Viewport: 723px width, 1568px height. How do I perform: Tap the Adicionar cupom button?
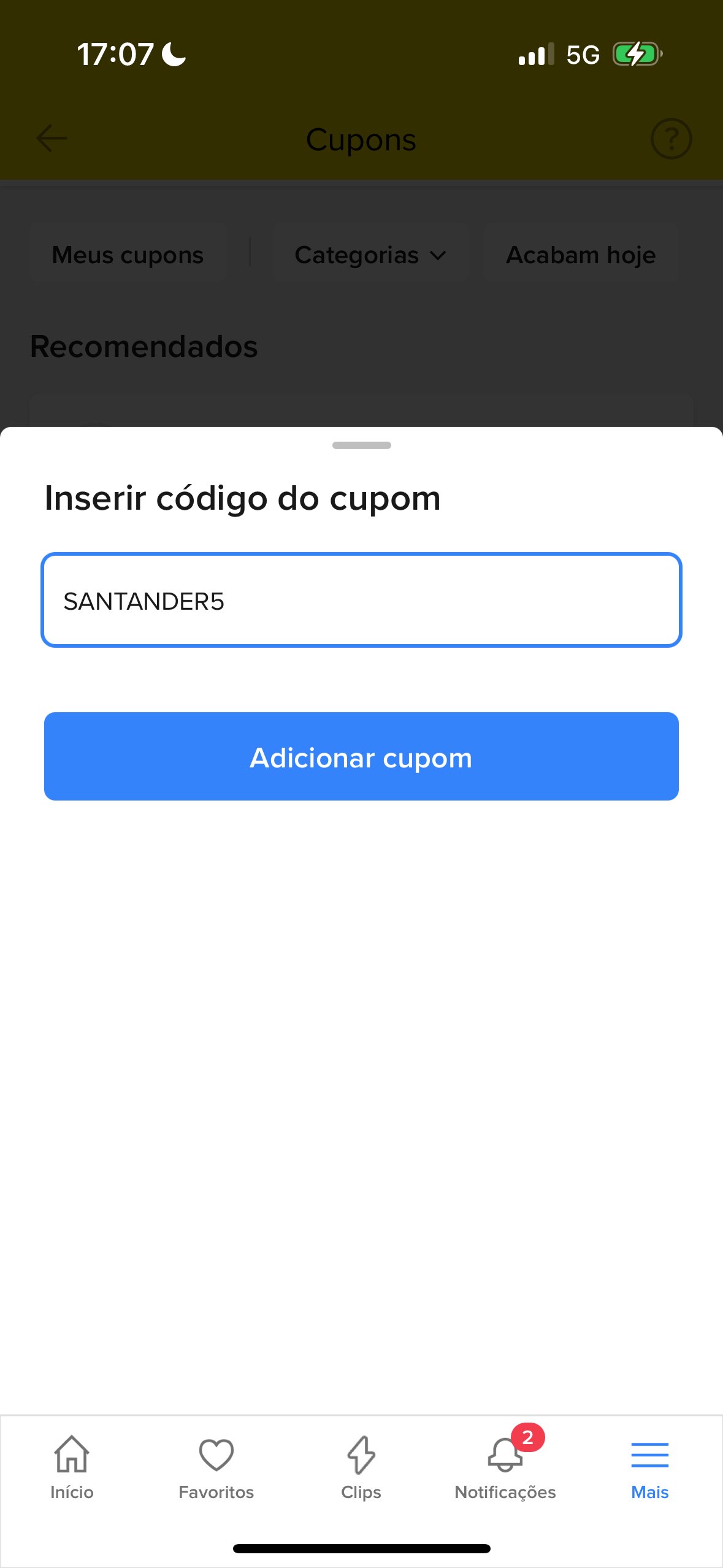point(361,756)
